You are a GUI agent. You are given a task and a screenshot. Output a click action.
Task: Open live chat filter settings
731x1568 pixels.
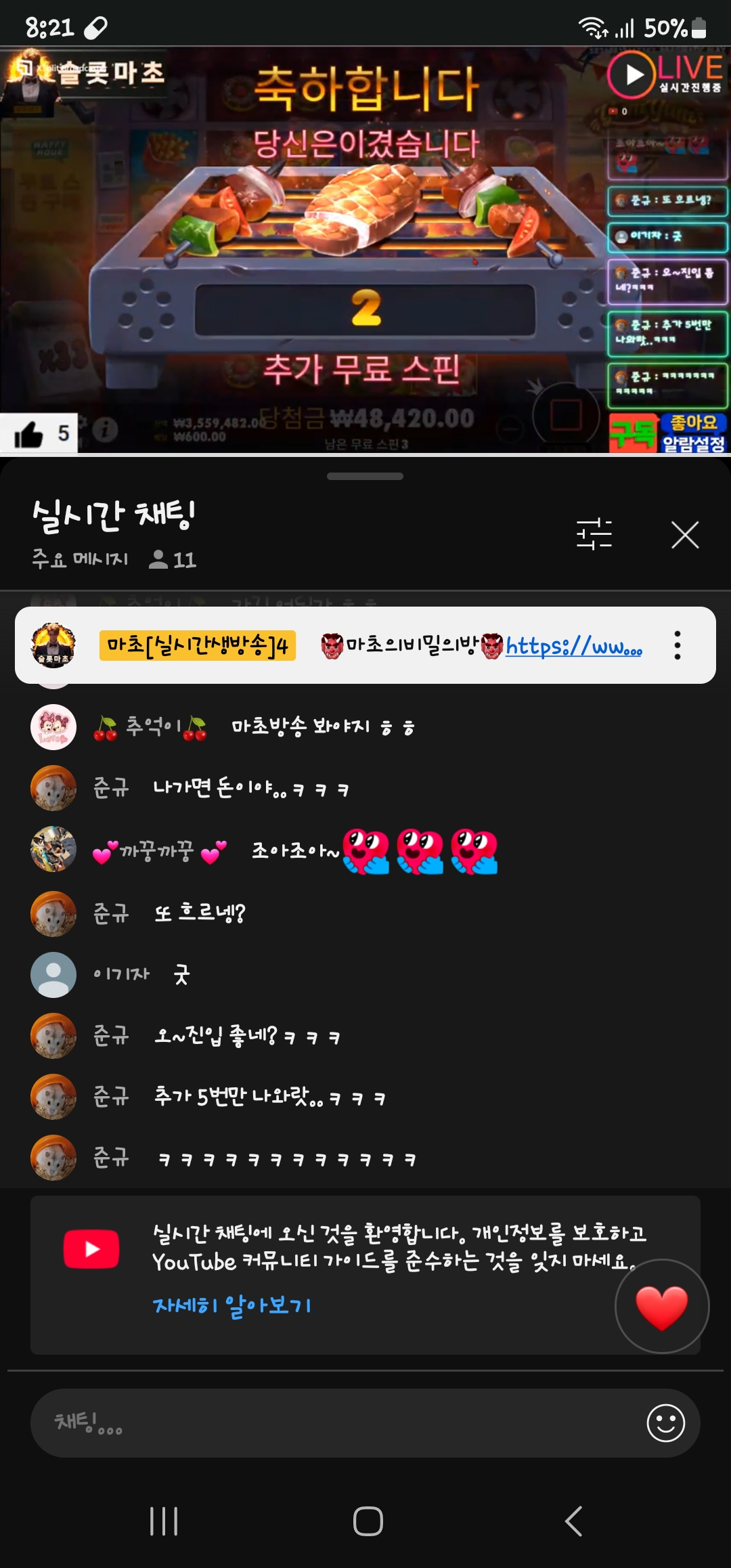point(594,535)
